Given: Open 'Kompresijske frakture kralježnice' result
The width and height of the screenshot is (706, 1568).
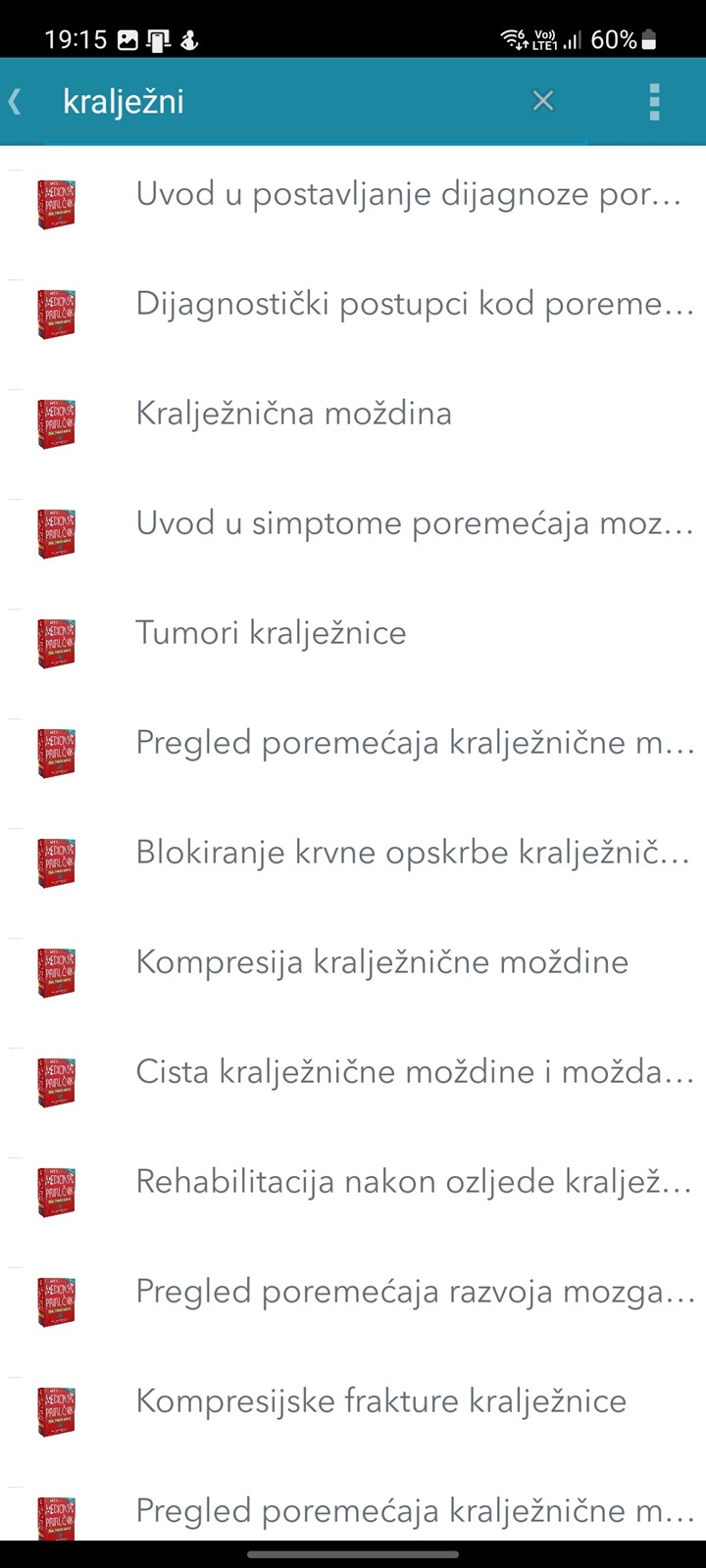Looking at the screenshot, I should (353, 1401).
